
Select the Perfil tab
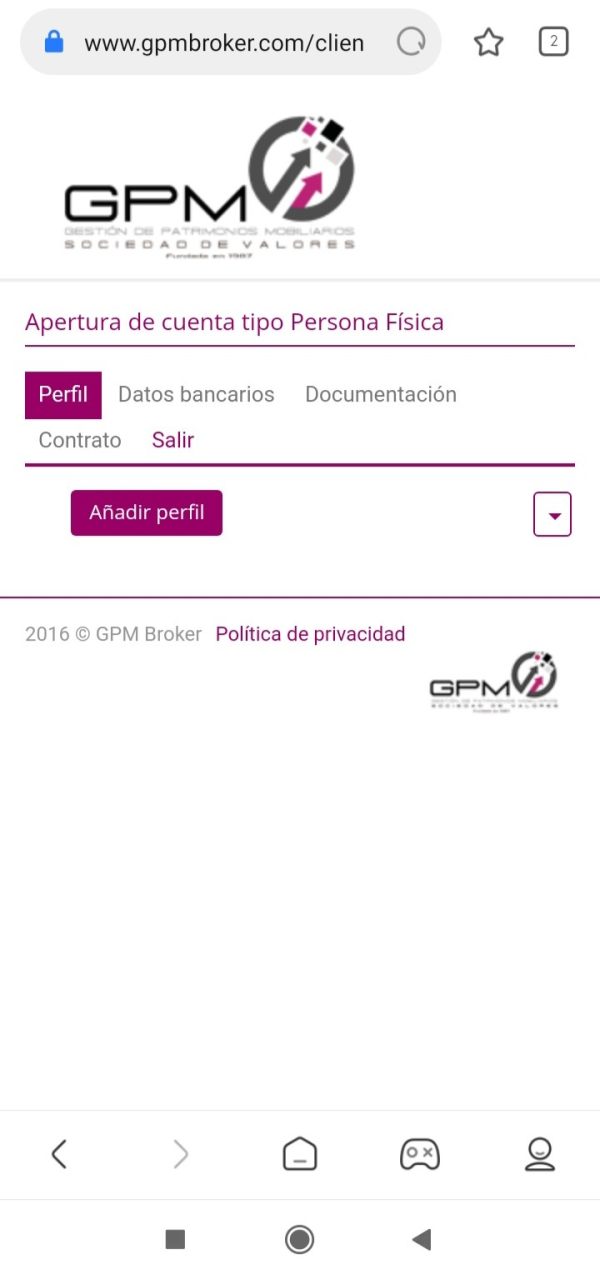point(63,395)
